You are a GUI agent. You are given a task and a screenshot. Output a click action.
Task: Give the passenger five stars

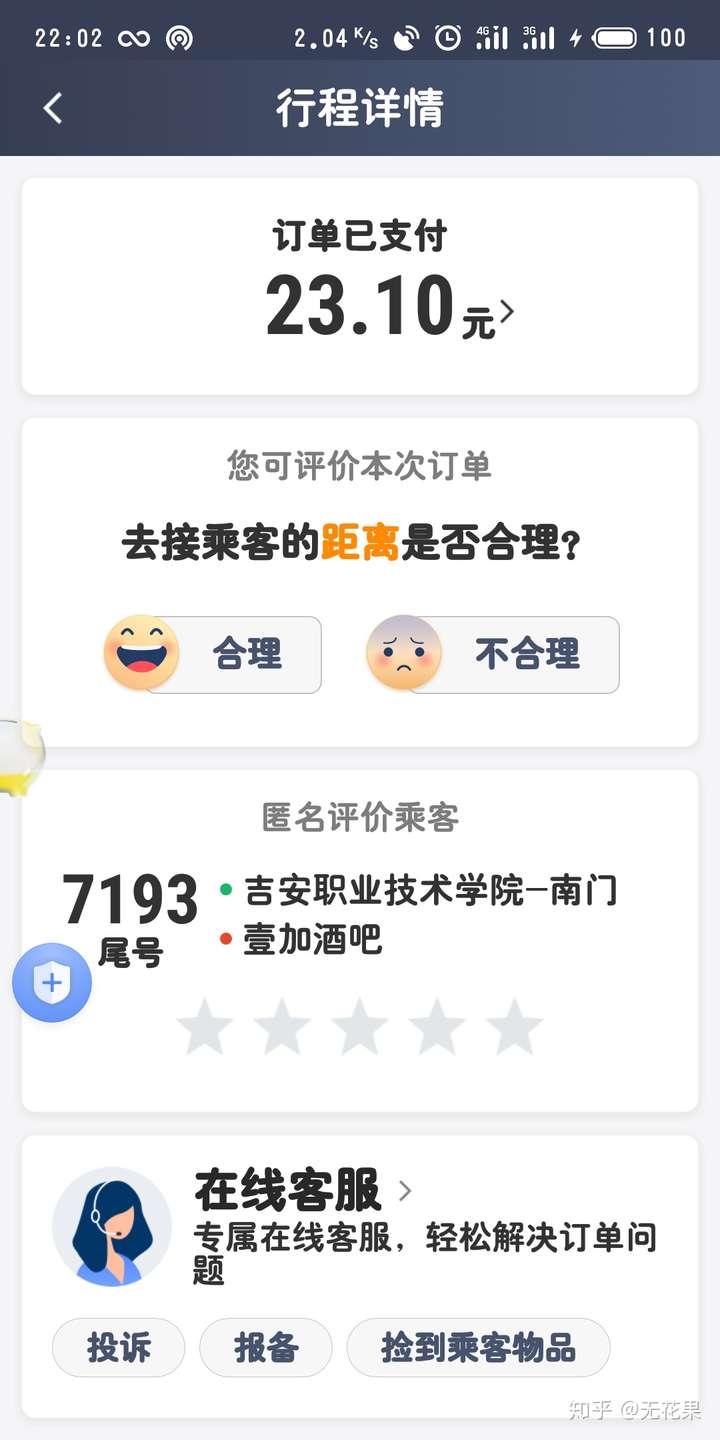pyautogui.click(x=514, y=1027)
